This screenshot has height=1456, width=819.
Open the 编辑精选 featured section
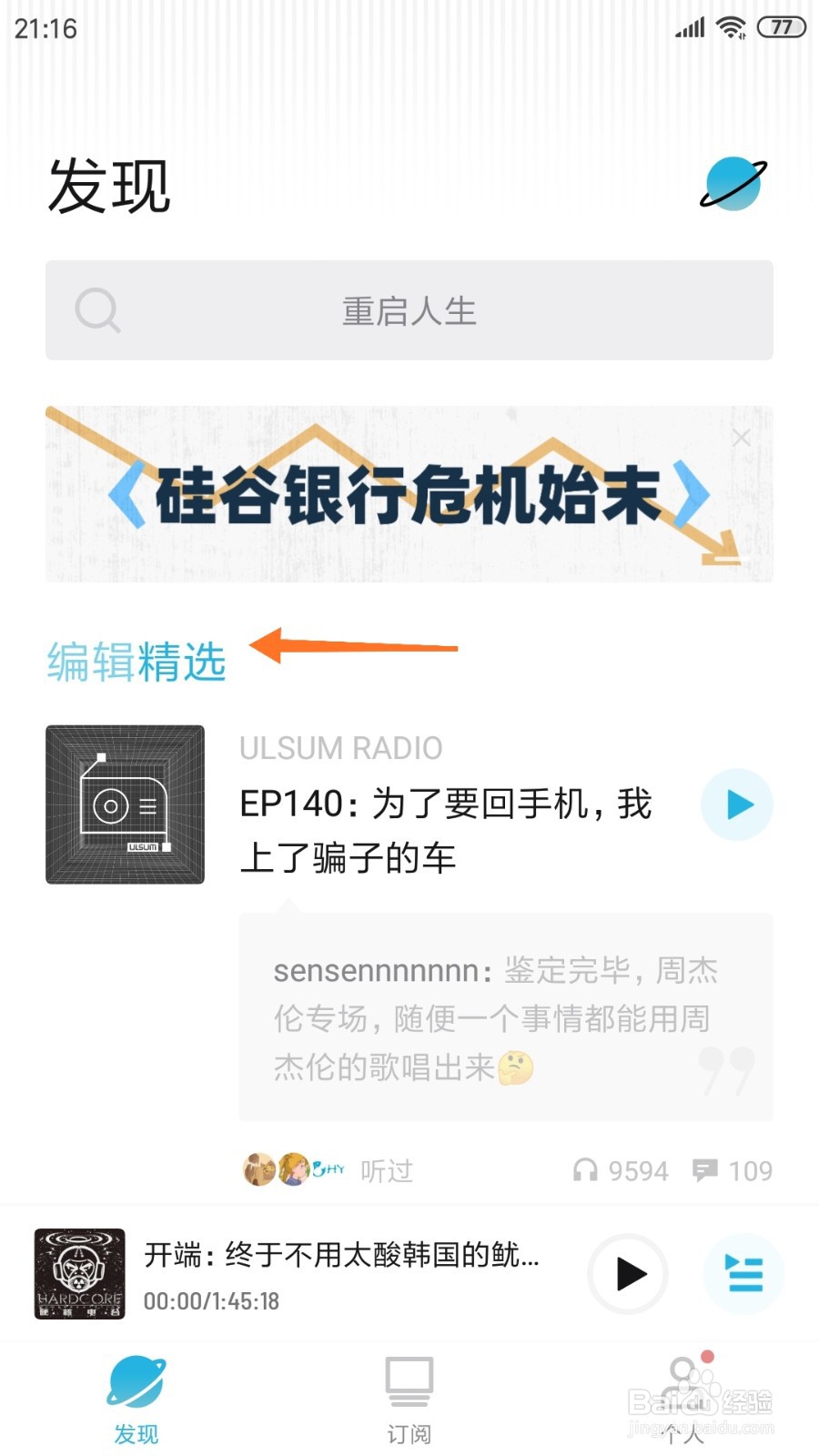pyautogui.click(x=136, y=661)
